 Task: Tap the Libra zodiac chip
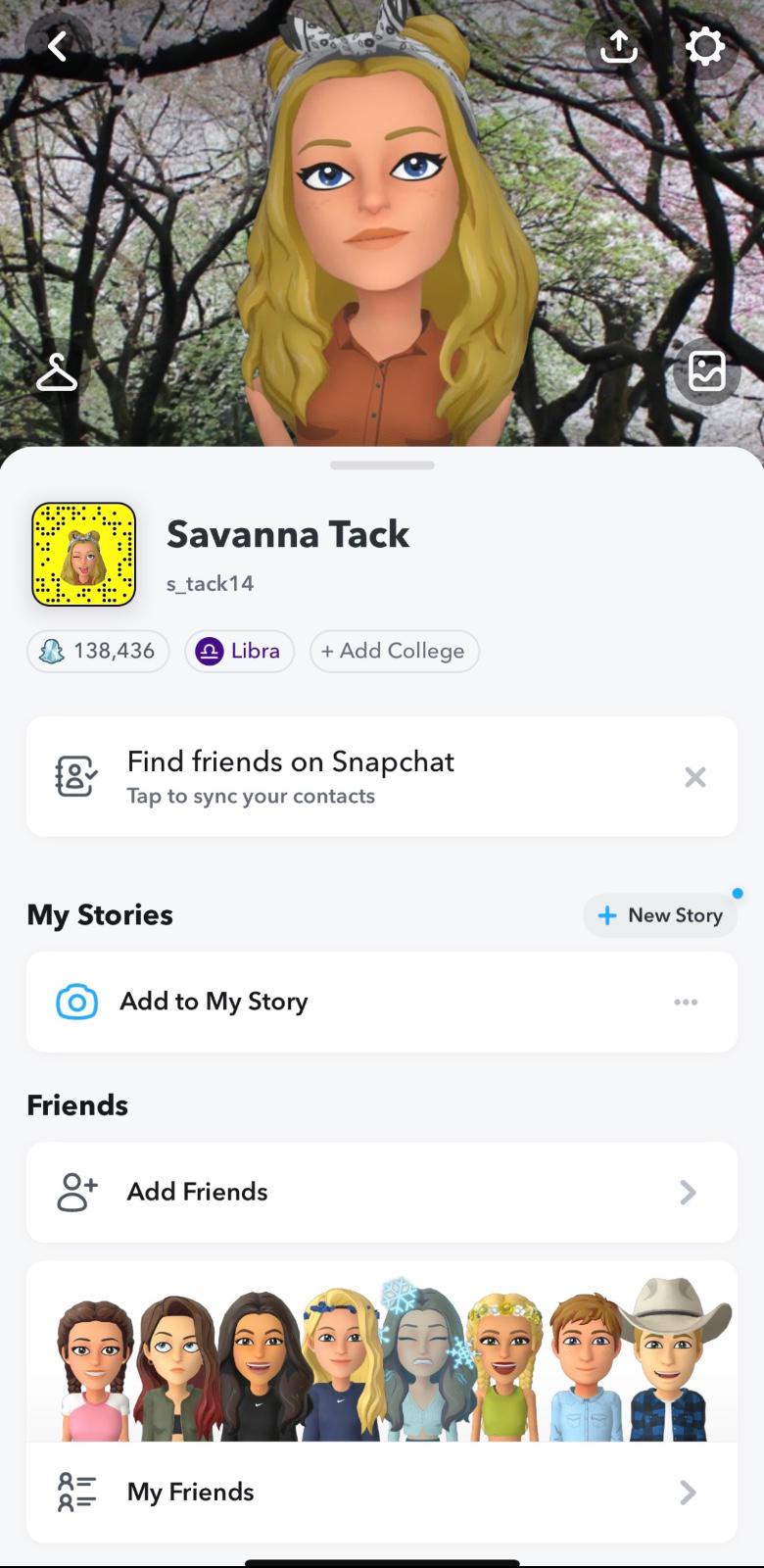tap(240, 652)
